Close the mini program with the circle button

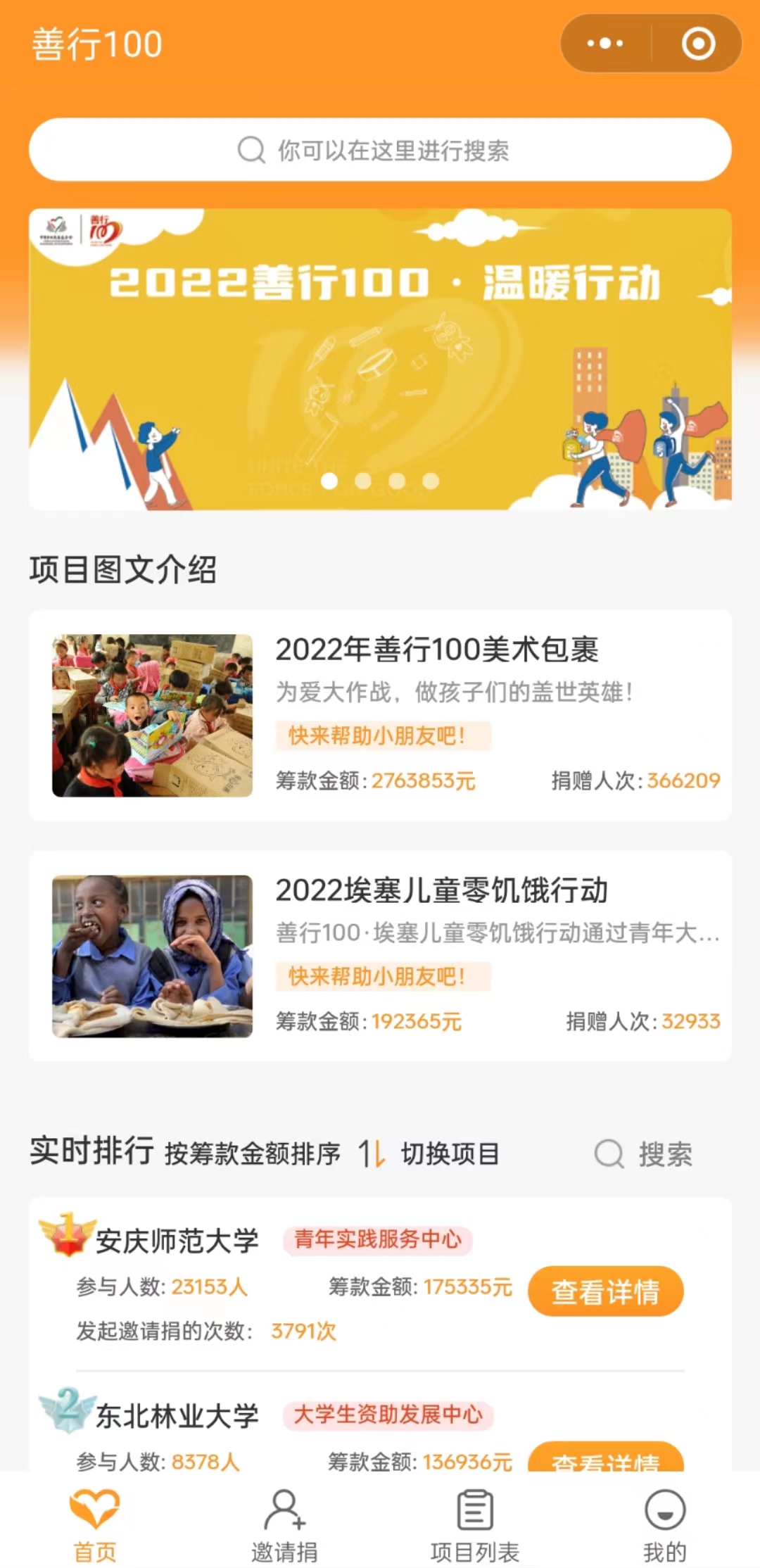[x=698, y=44]
